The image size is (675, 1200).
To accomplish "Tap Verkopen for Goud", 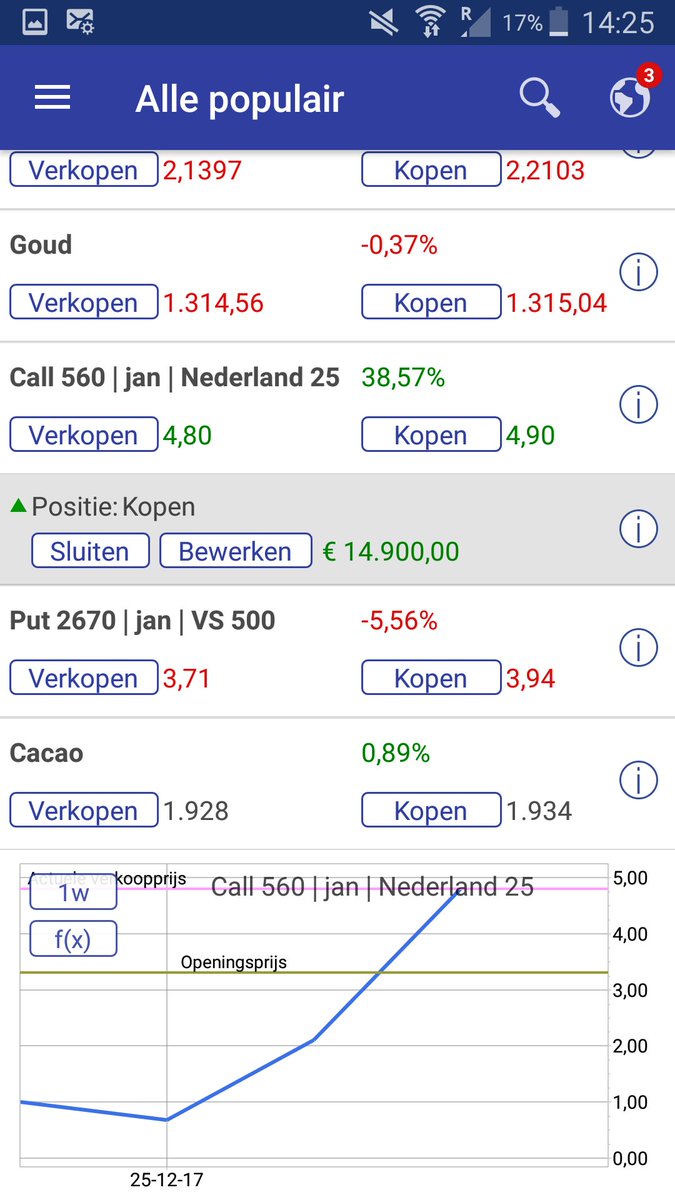I will click(84, 302).
